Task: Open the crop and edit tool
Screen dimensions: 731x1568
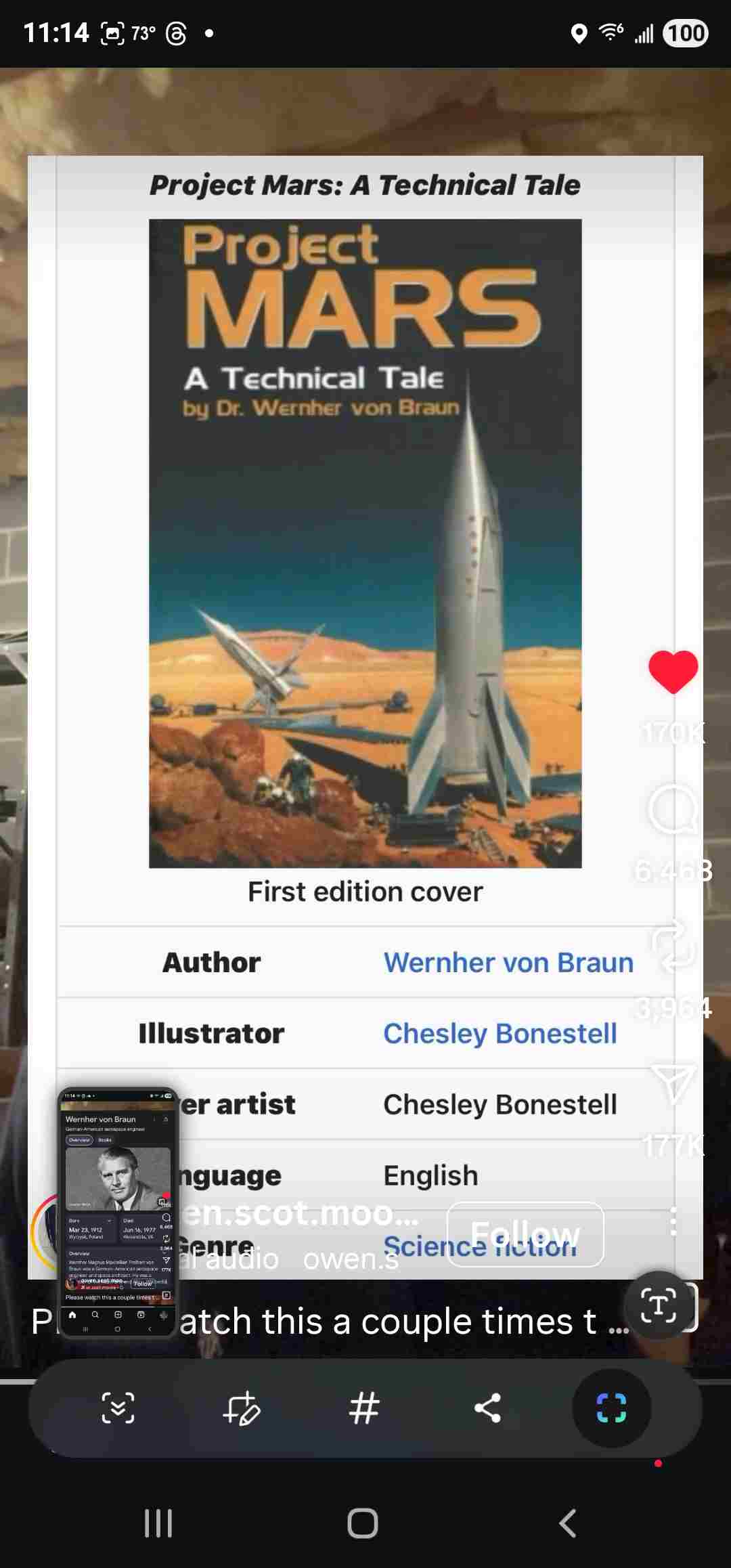Action: pos(241,1408)
